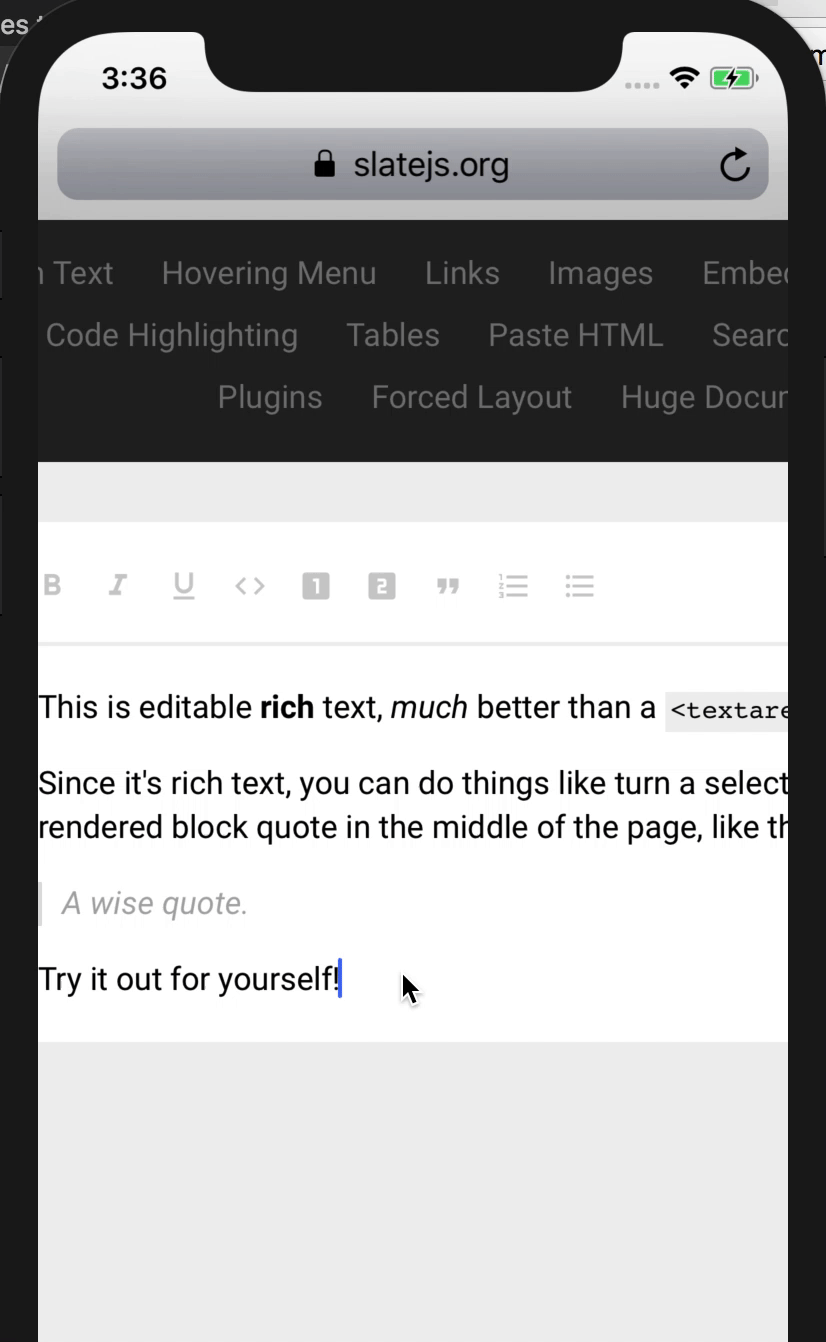
Task: Set block to heading one
Action: coord(316,586)
